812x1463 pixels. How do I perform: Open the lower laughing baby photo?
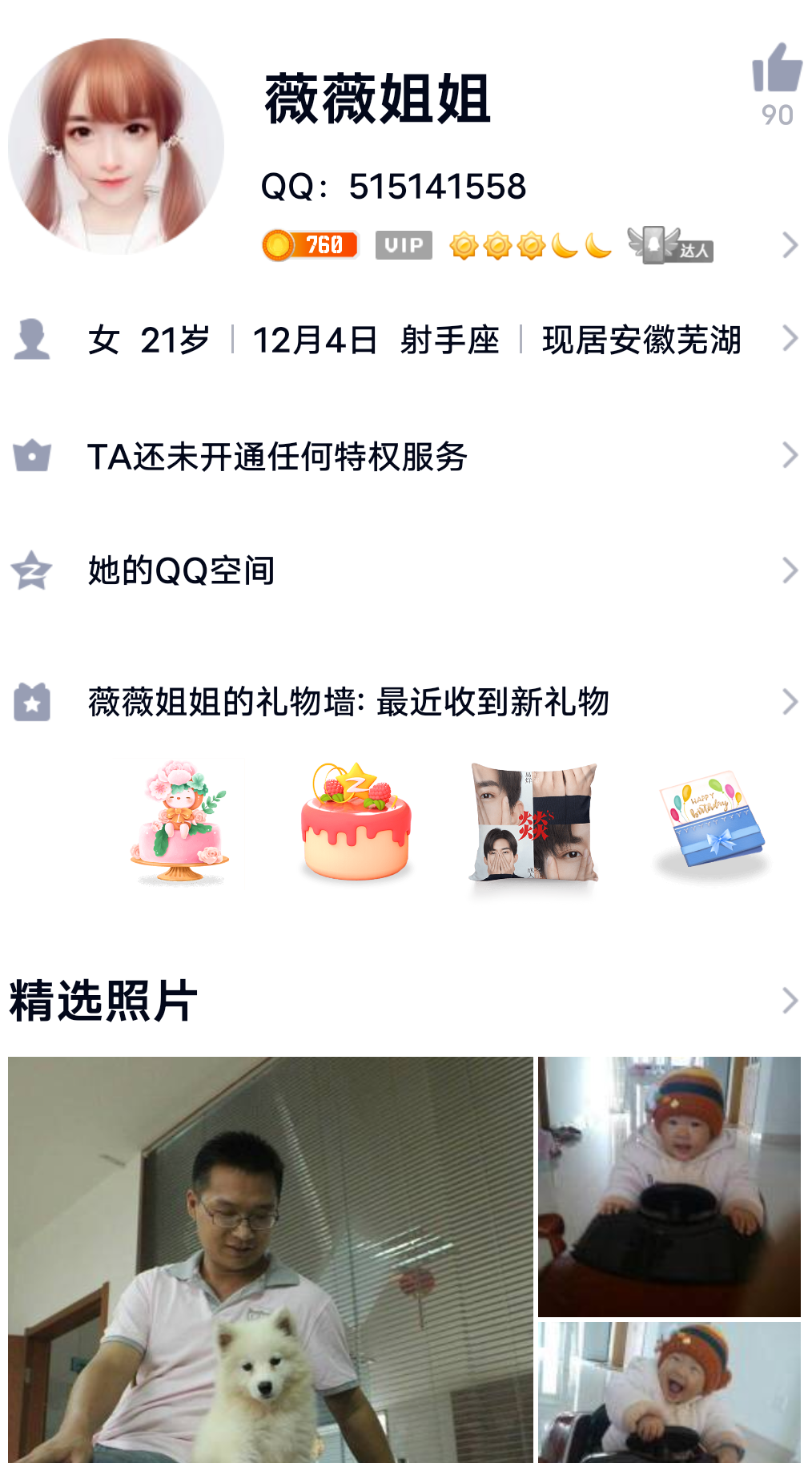(x=669, y=1392)
